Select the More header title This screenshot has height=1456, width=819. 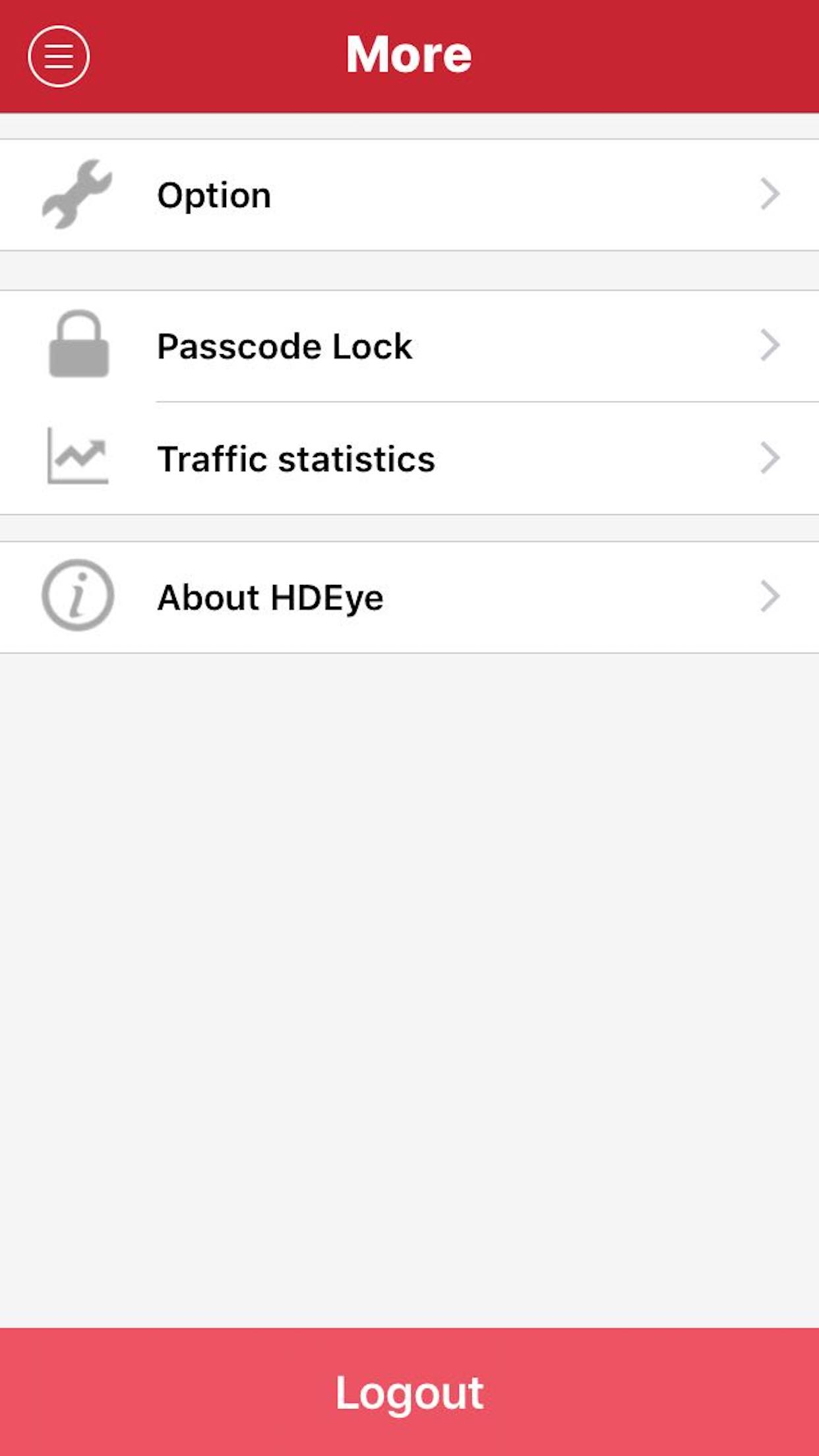408,55
